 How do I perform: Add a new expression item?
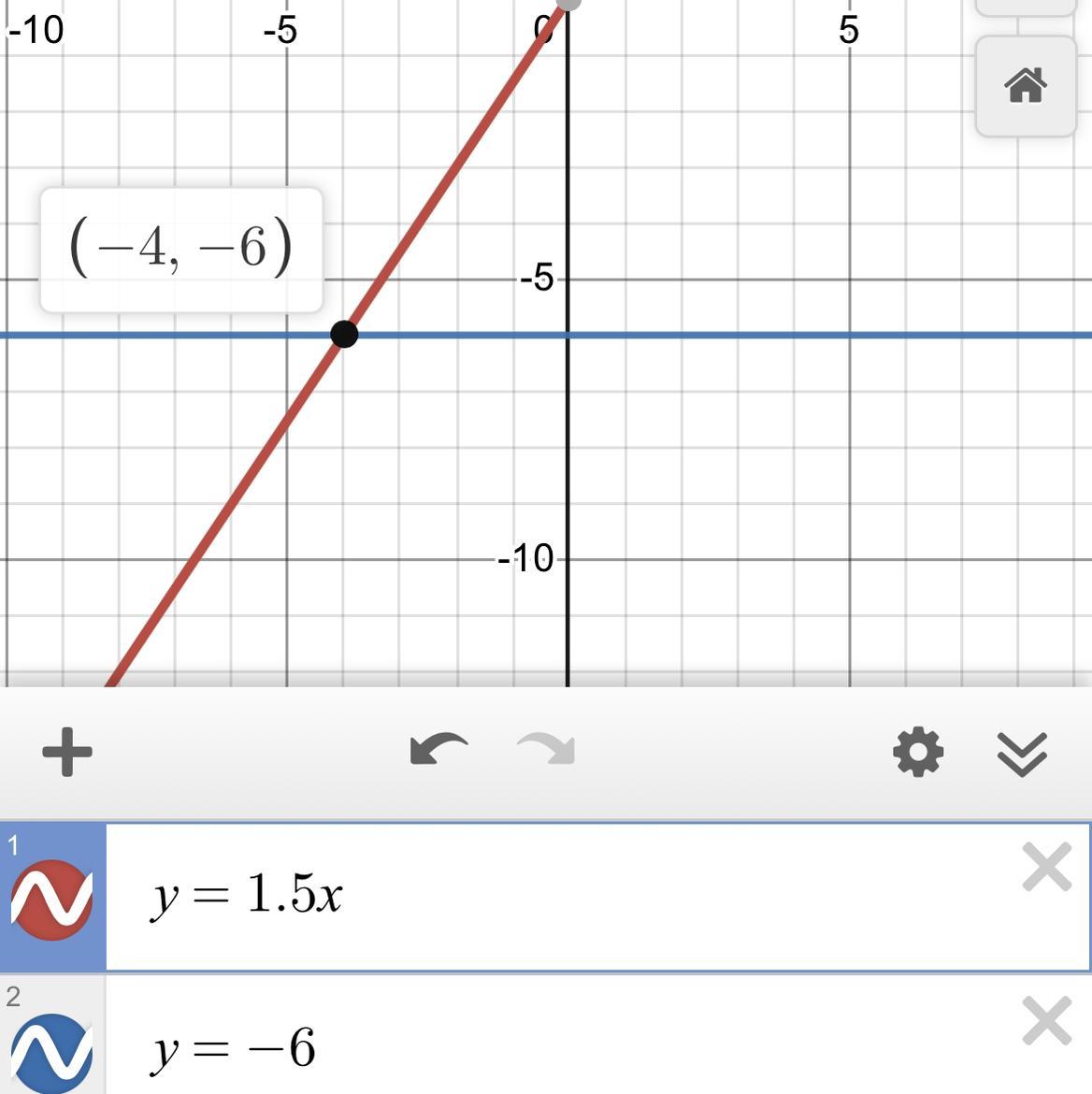tap(67, 753)
